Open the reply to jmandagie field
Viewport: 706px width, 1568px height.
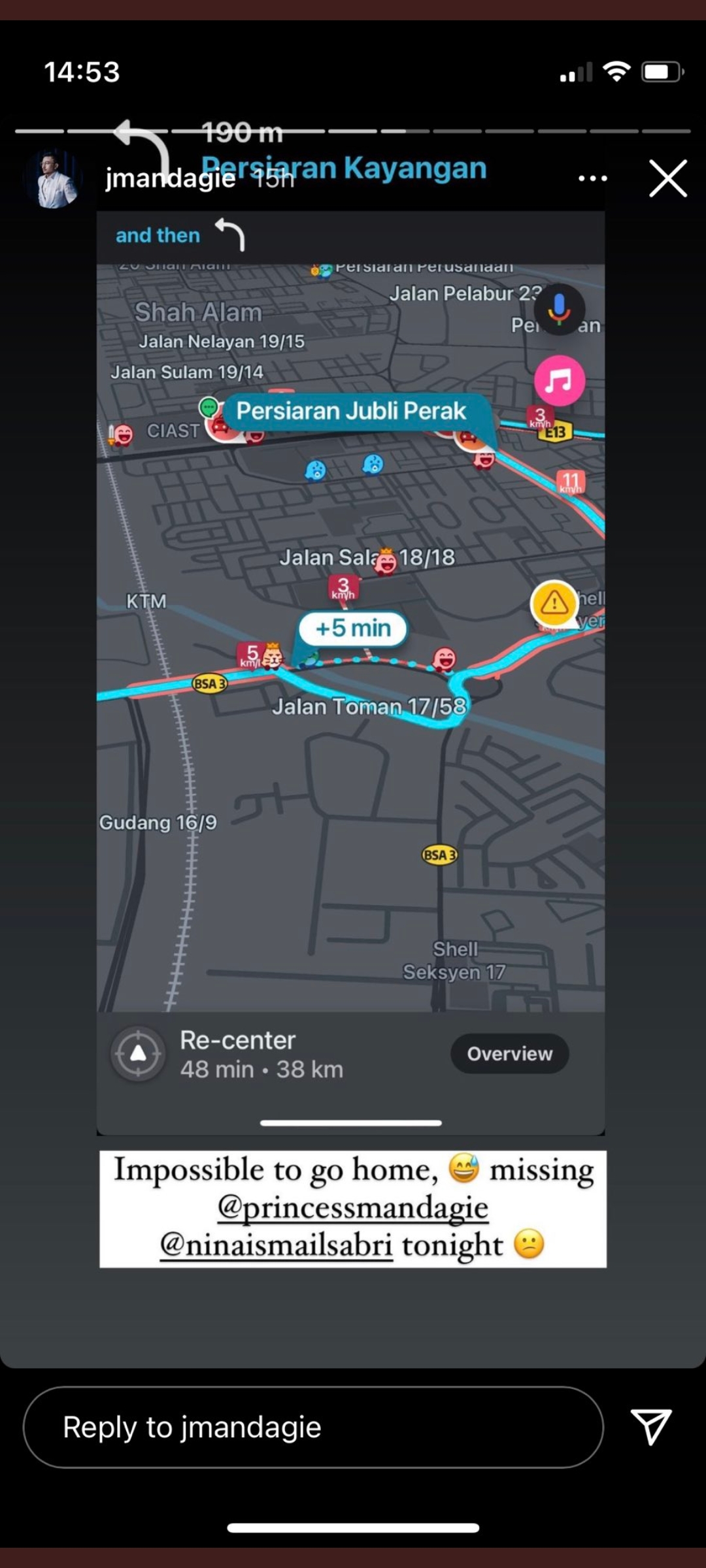[x=313, y=1428]
